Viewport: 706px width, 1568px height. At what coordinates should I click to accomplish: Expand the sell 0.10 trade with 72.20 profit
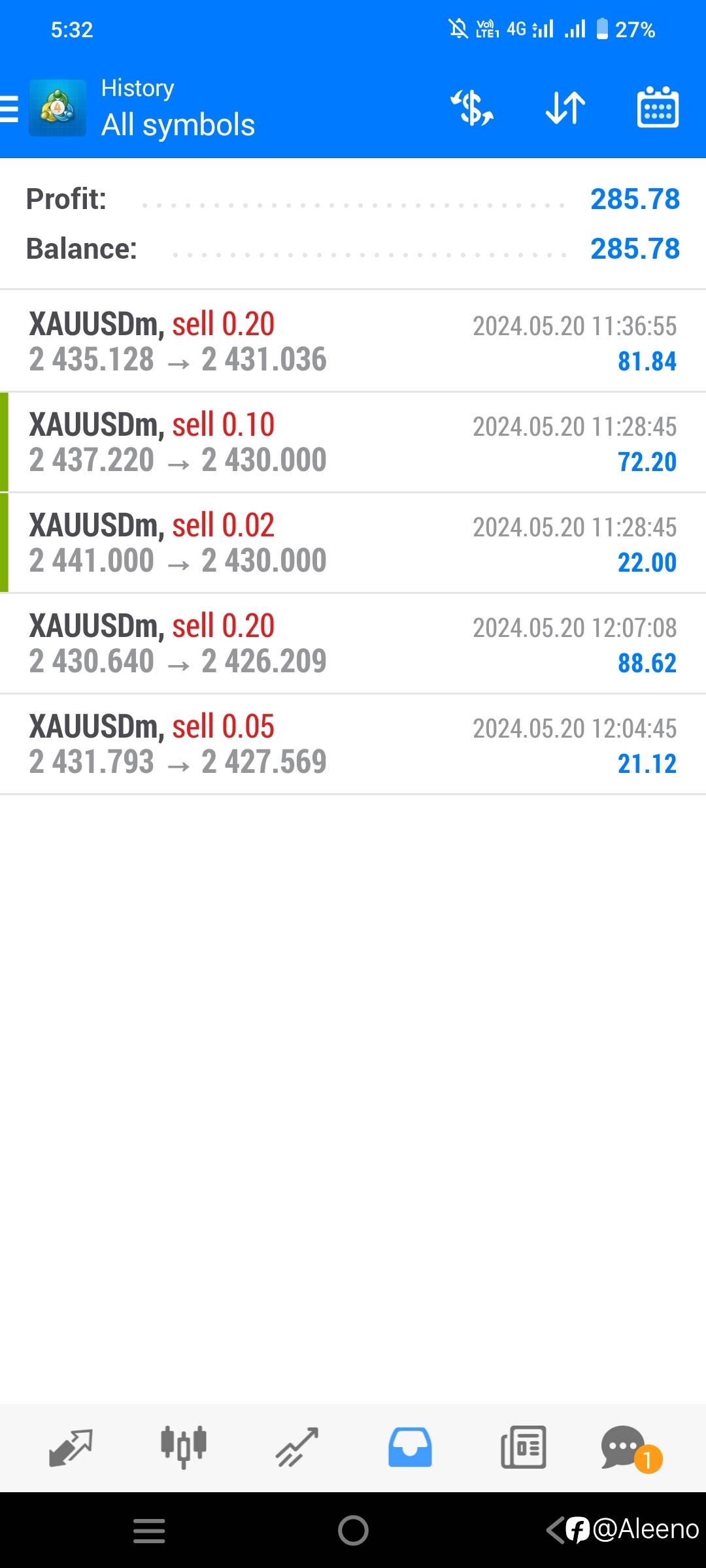pyautogui.click(x=353, y=442)
